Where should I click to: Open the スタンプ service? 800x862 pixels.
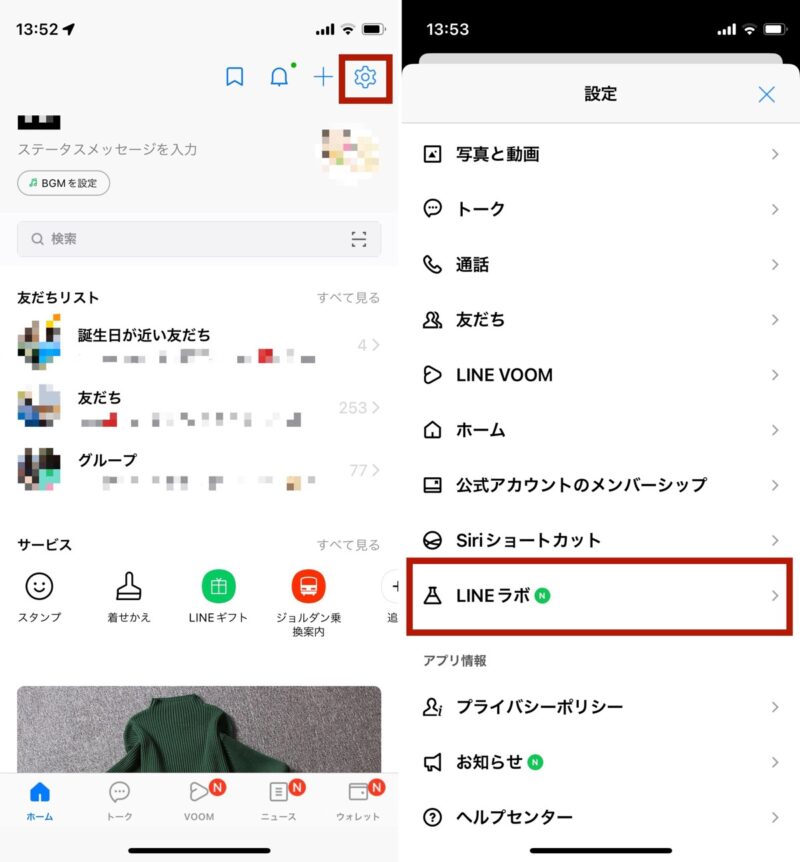[x=39, y=596]
